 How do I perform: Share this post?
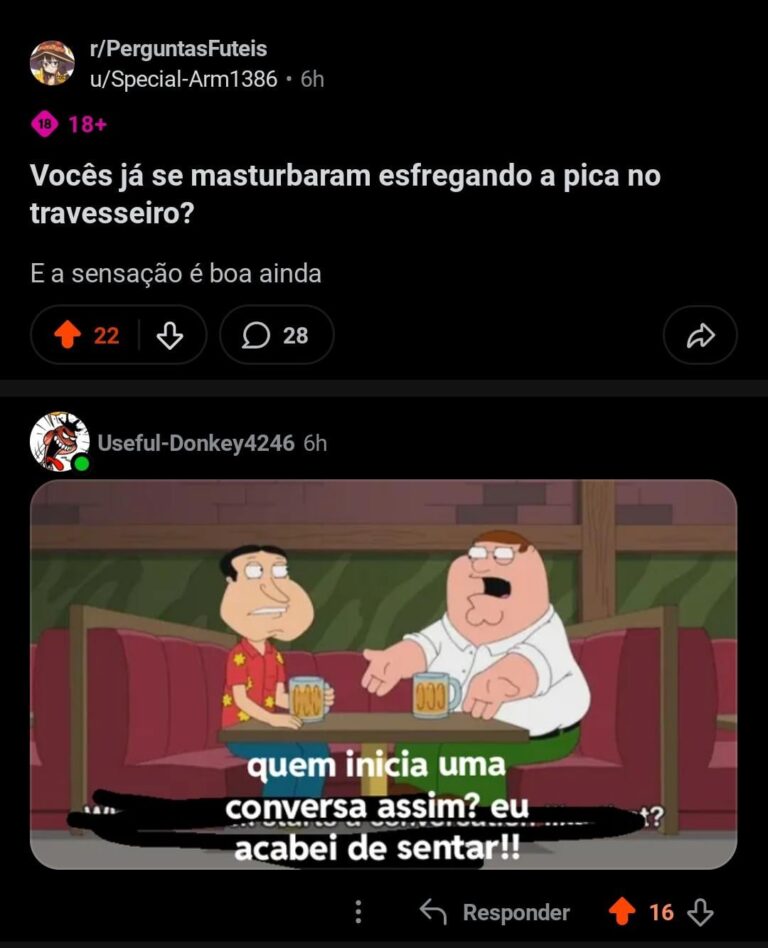click(x=700, y=336)
